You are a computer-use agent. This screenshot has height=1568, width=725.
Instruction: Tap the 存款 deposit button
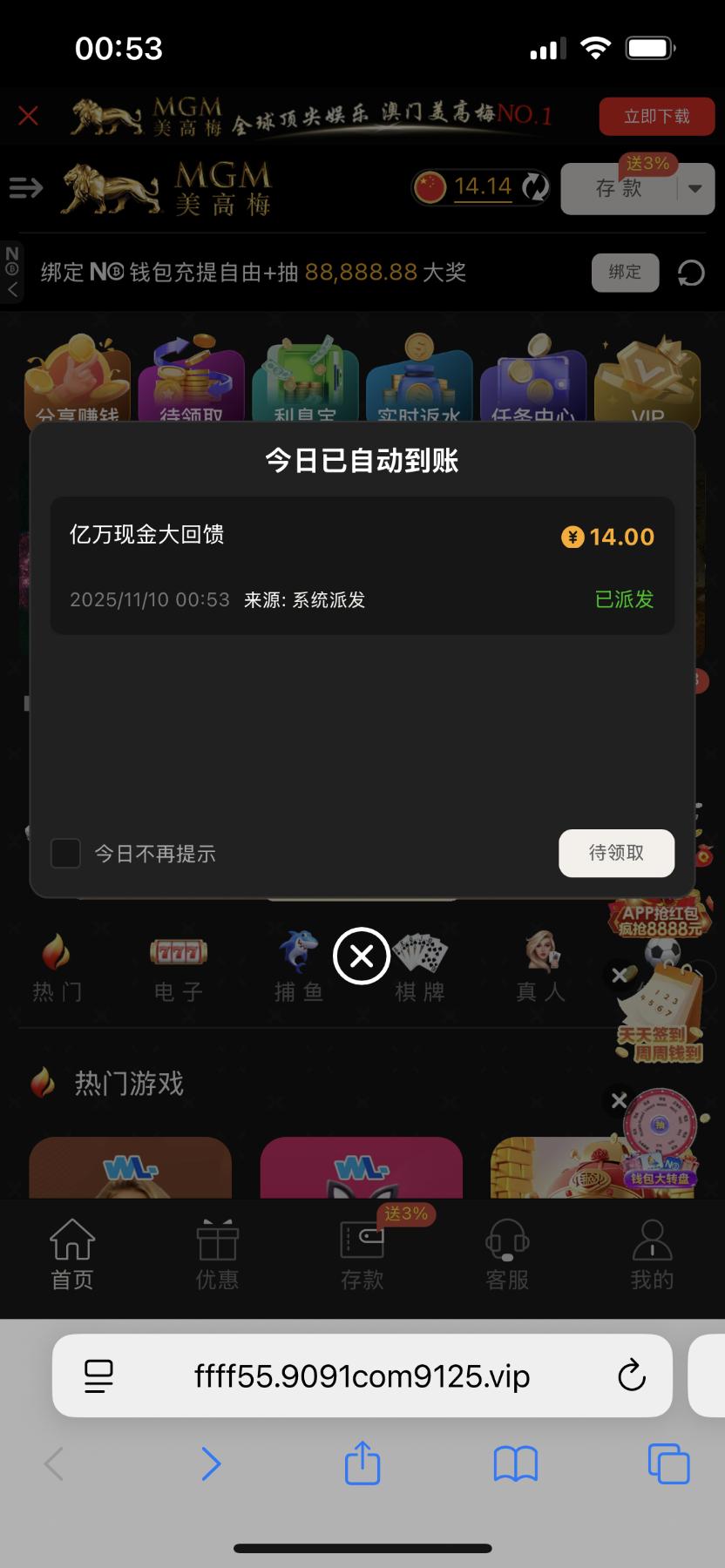coord(619,188)
